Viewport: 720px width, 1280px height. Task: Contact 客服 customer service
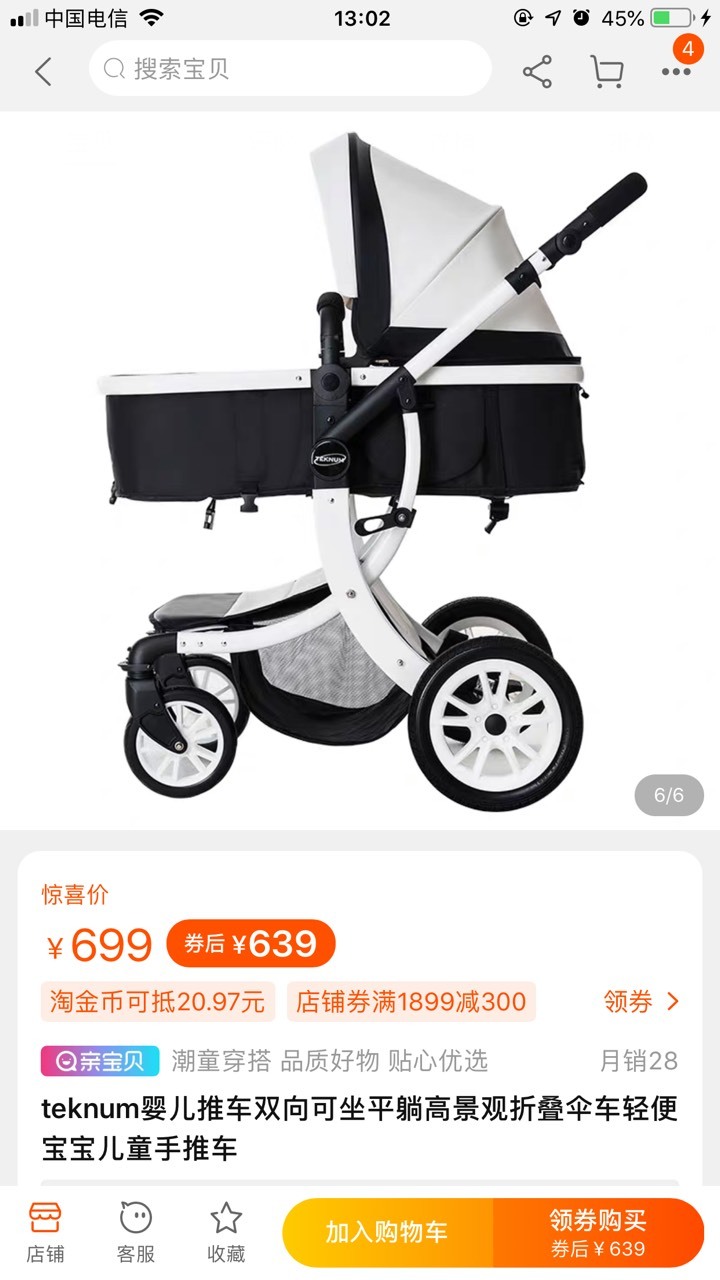[x=136, y=1232]
